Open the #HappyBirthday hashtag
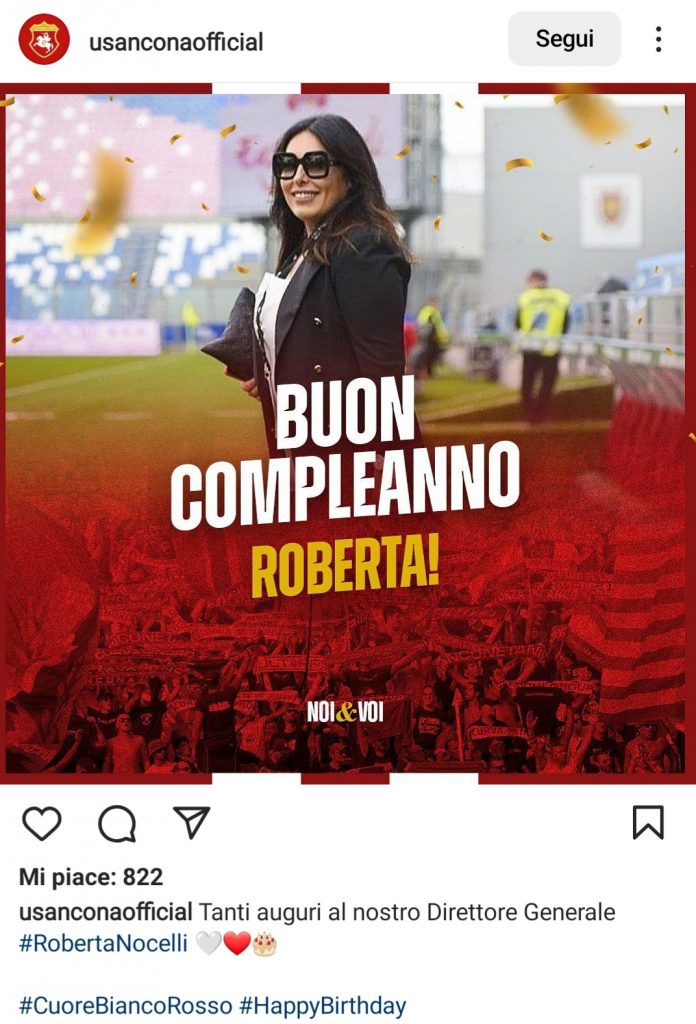 tap(323, 1005)
